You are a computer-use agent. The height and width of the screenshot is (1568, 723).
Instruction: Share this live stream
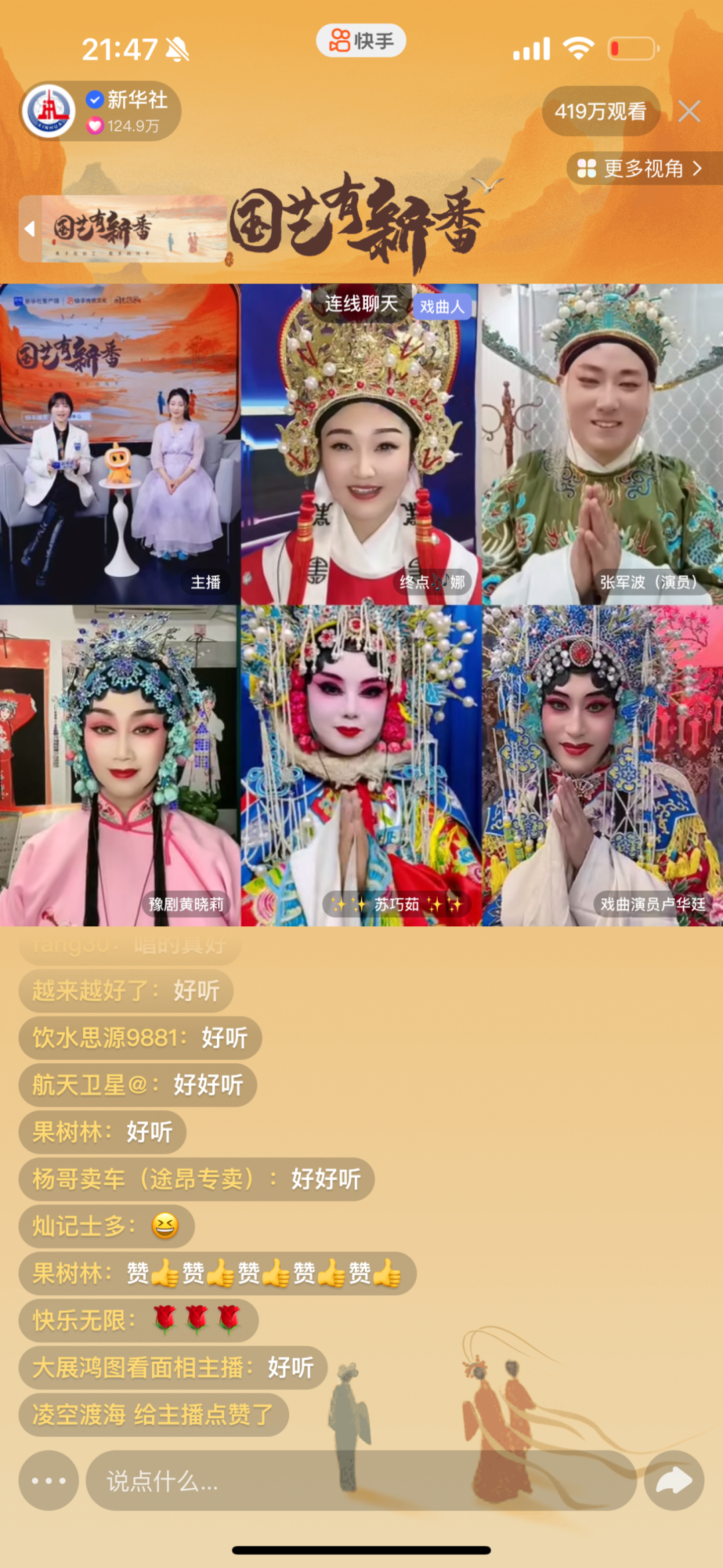point(673,1481)
